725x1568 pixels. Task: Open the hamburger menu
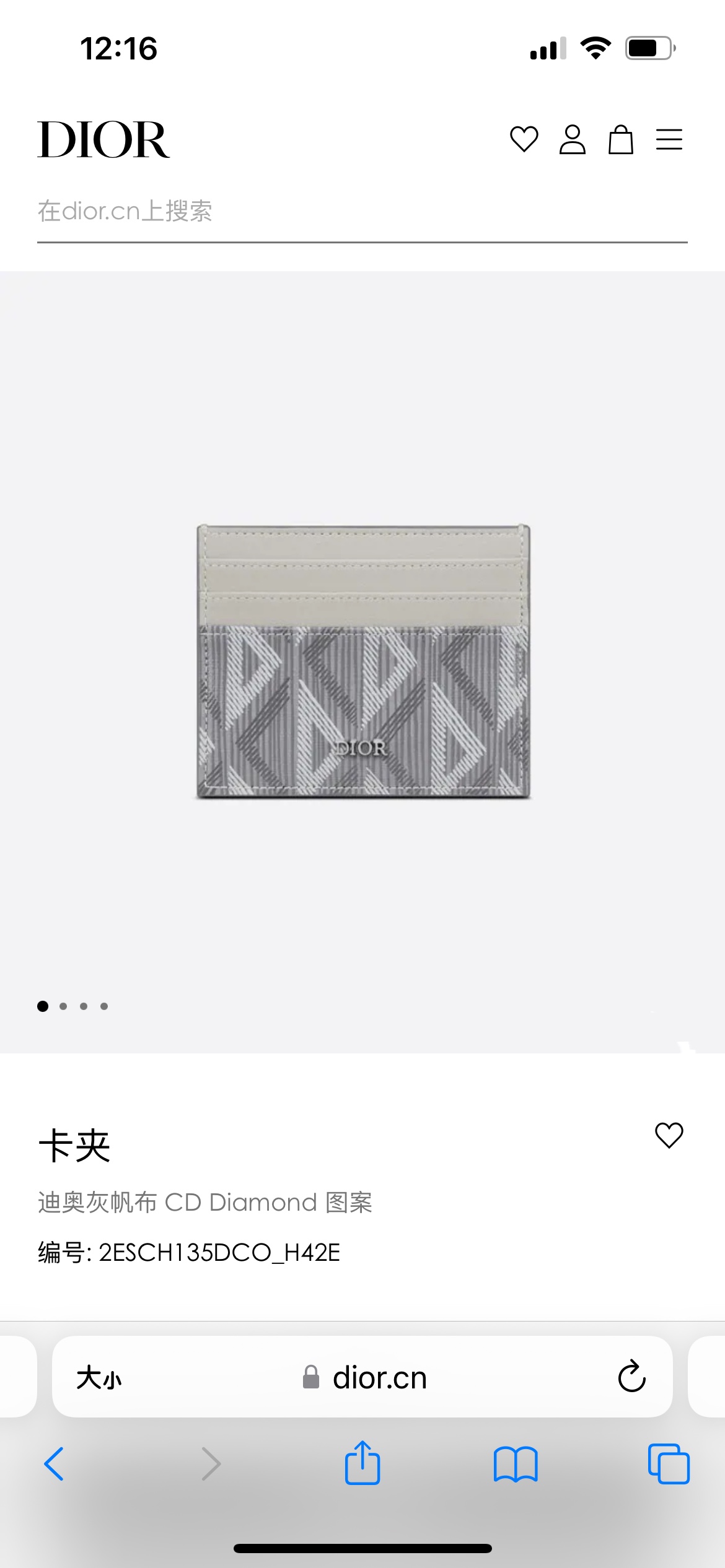point(669,139)
